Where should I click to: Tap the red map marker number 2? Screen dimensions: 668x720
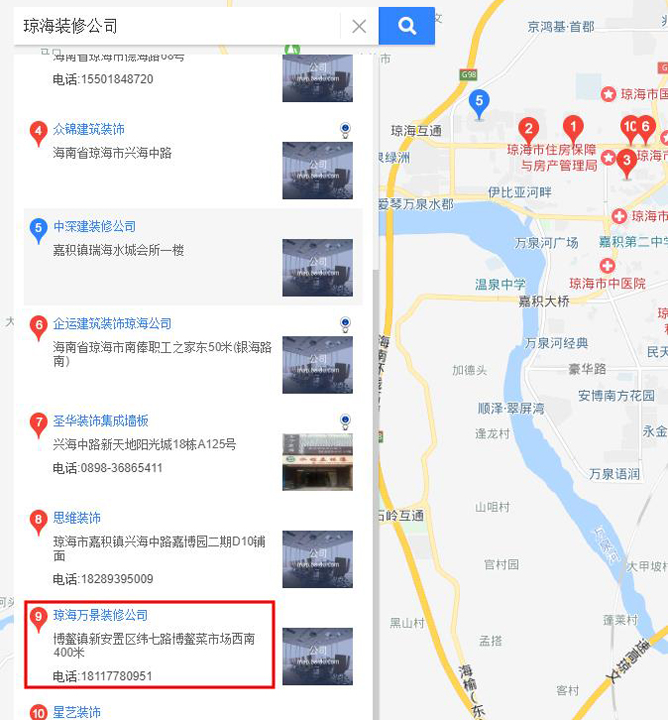tap(529, 129)
